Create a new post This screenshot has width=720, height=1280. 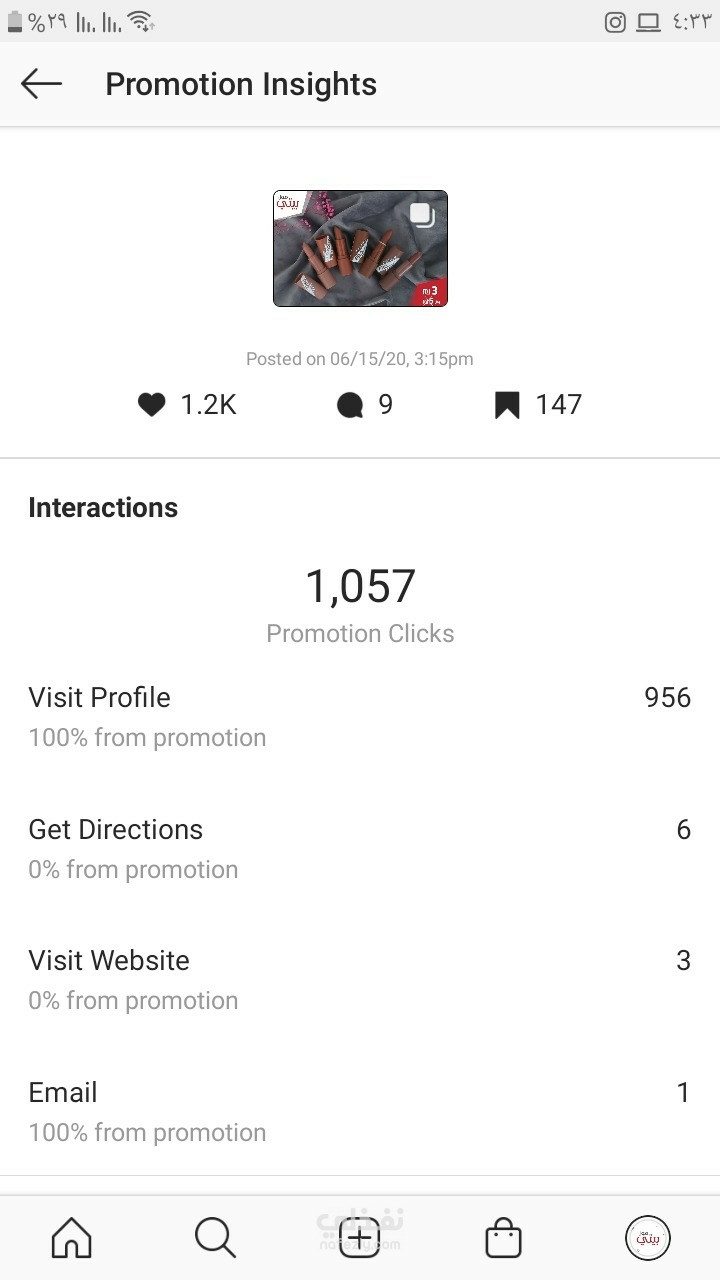[x=360, y=1239]
